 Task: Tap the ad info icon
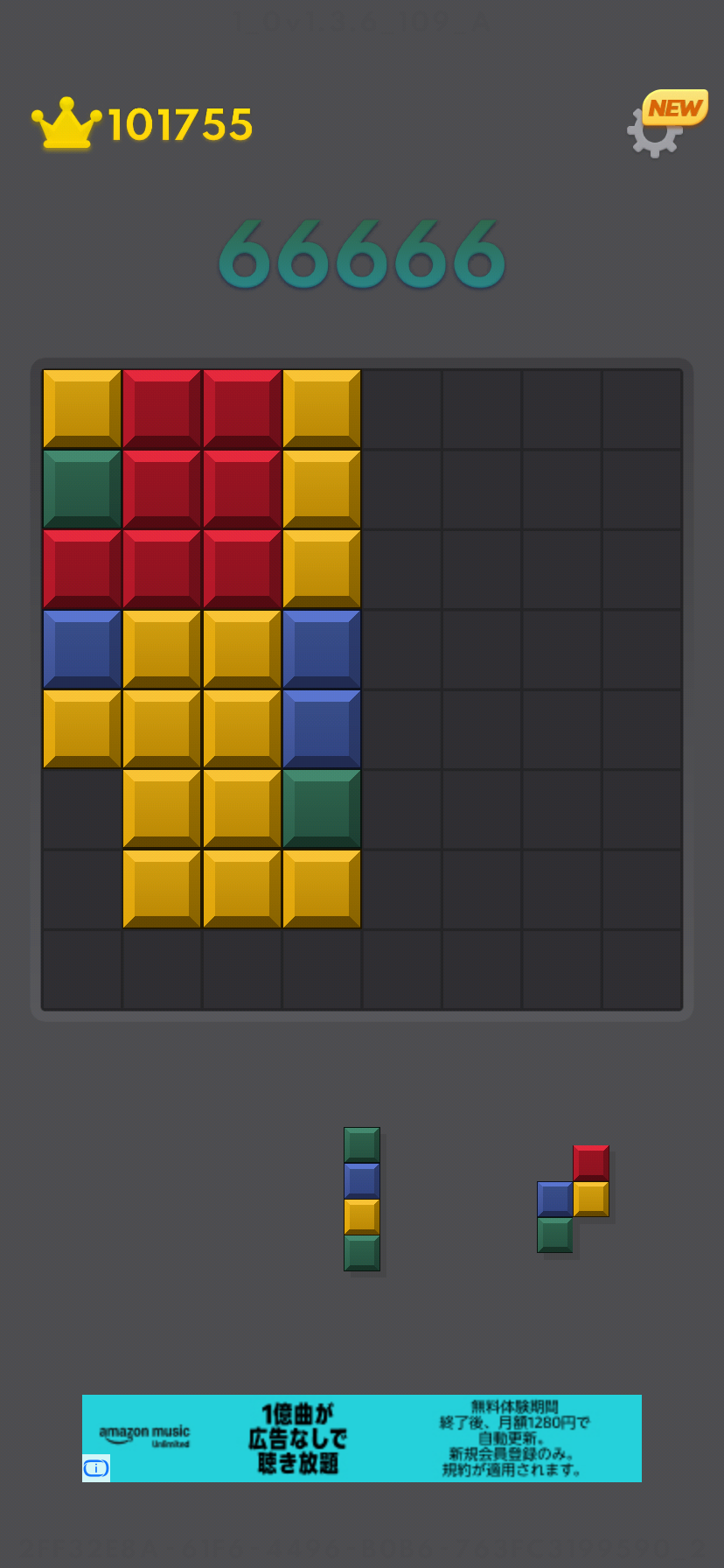click(96, 1468)
